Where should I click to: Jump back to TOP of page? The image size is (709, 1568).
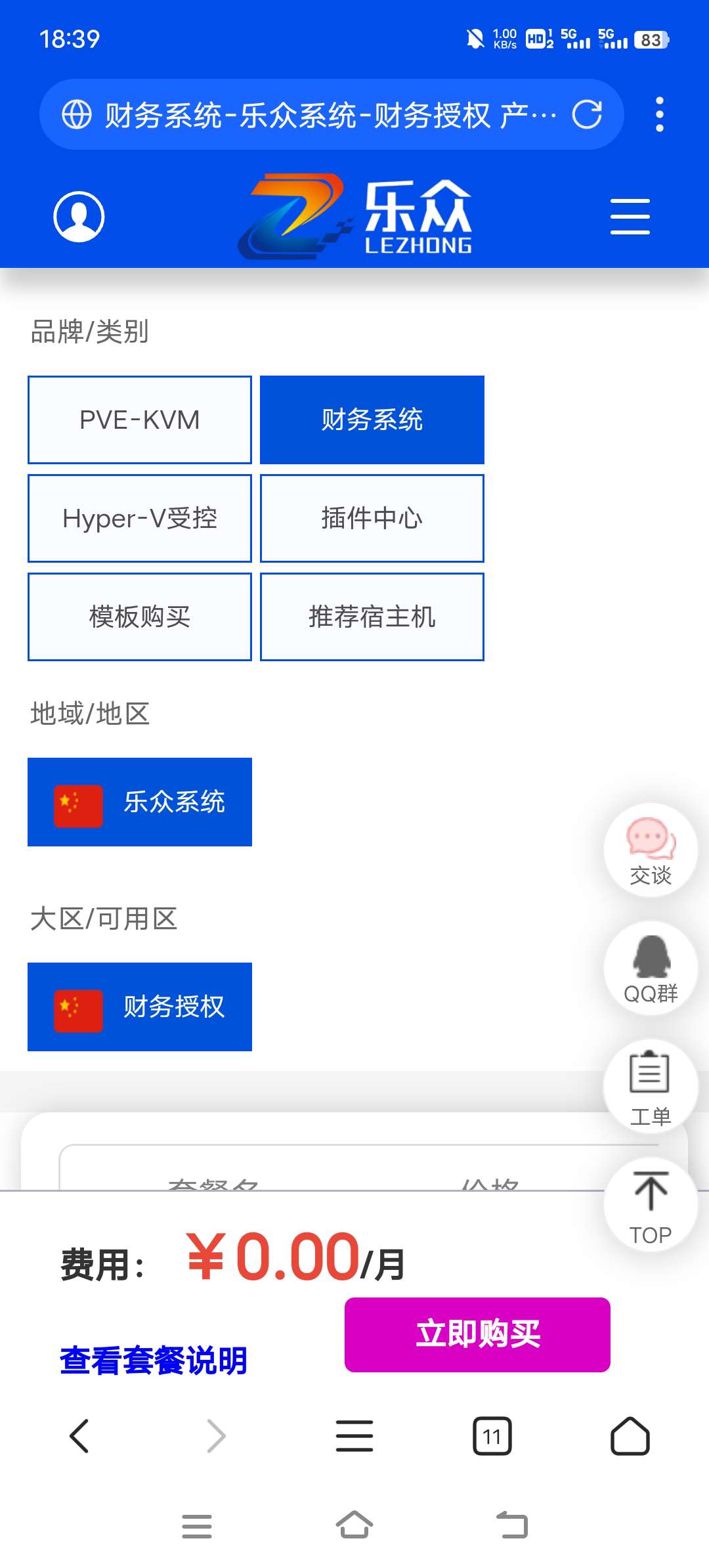point(651,1205)
